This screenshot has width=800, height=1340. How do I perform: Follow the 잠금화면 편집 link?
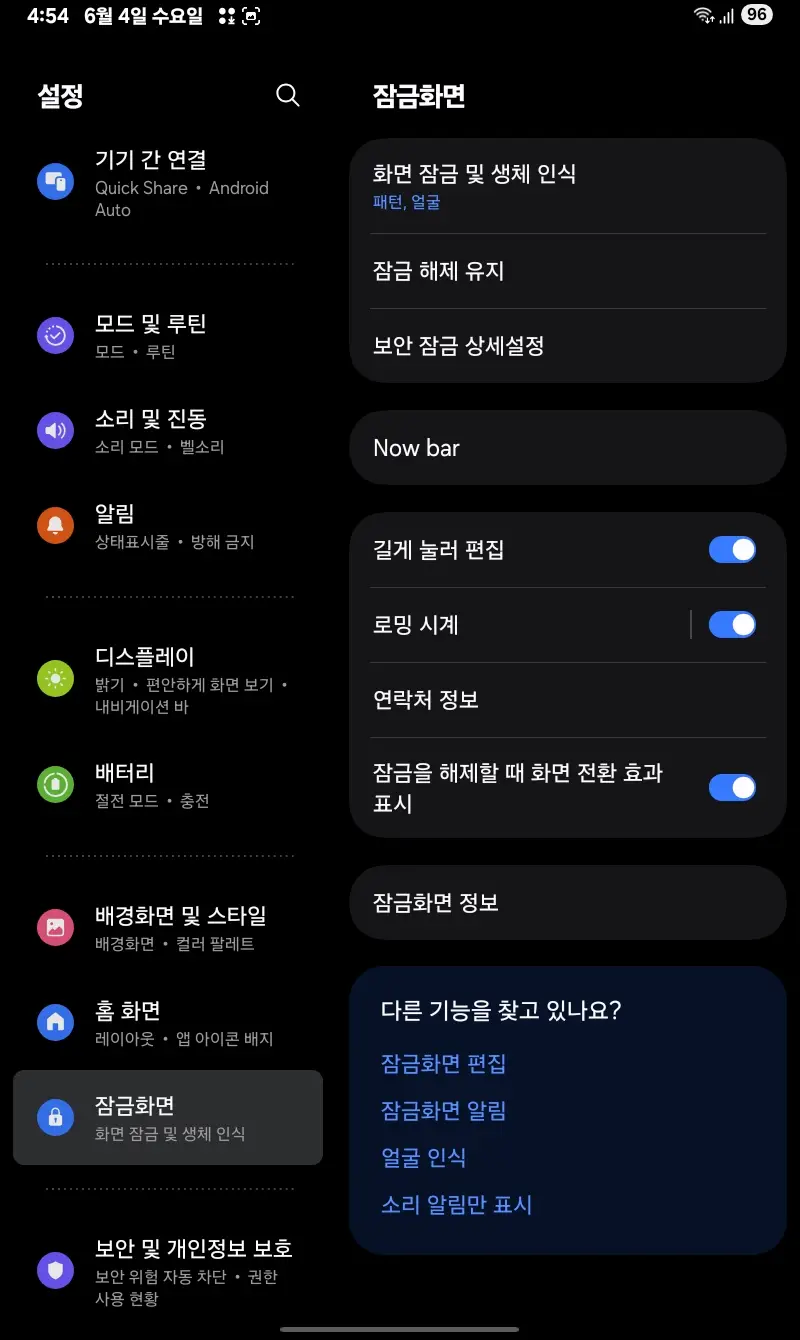pyautogui.click(x=444, y=1063)
